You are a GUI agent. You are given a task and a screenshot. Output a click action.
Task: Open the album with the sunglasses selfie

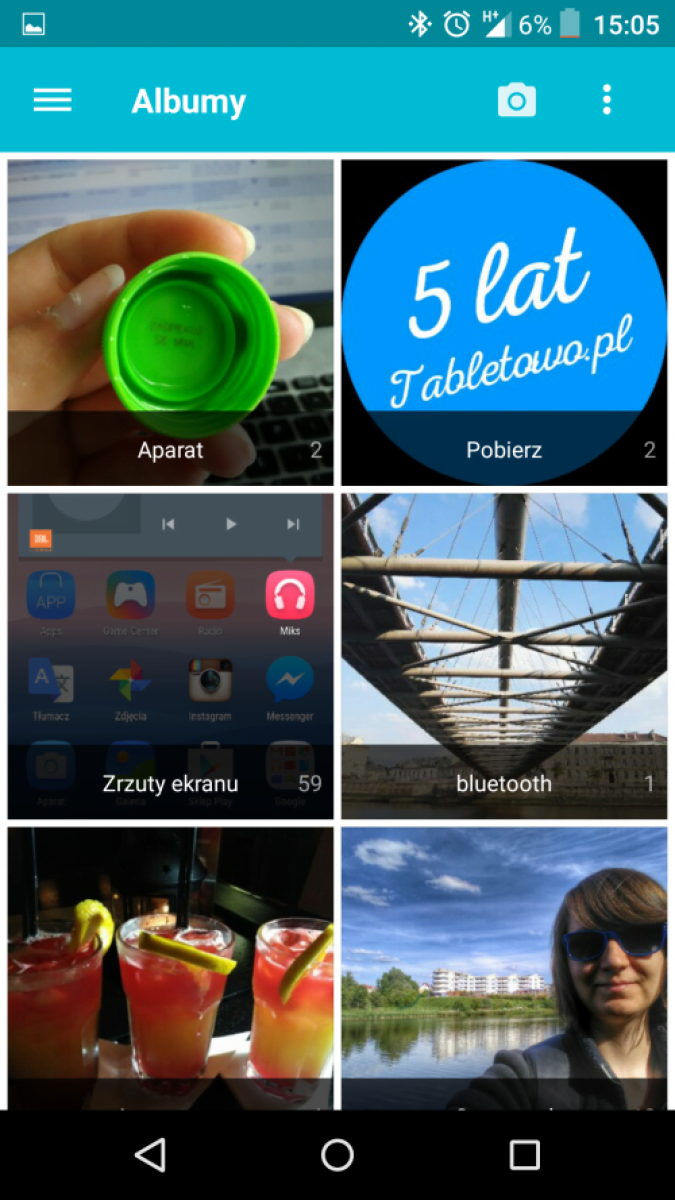tap(504, 968)
